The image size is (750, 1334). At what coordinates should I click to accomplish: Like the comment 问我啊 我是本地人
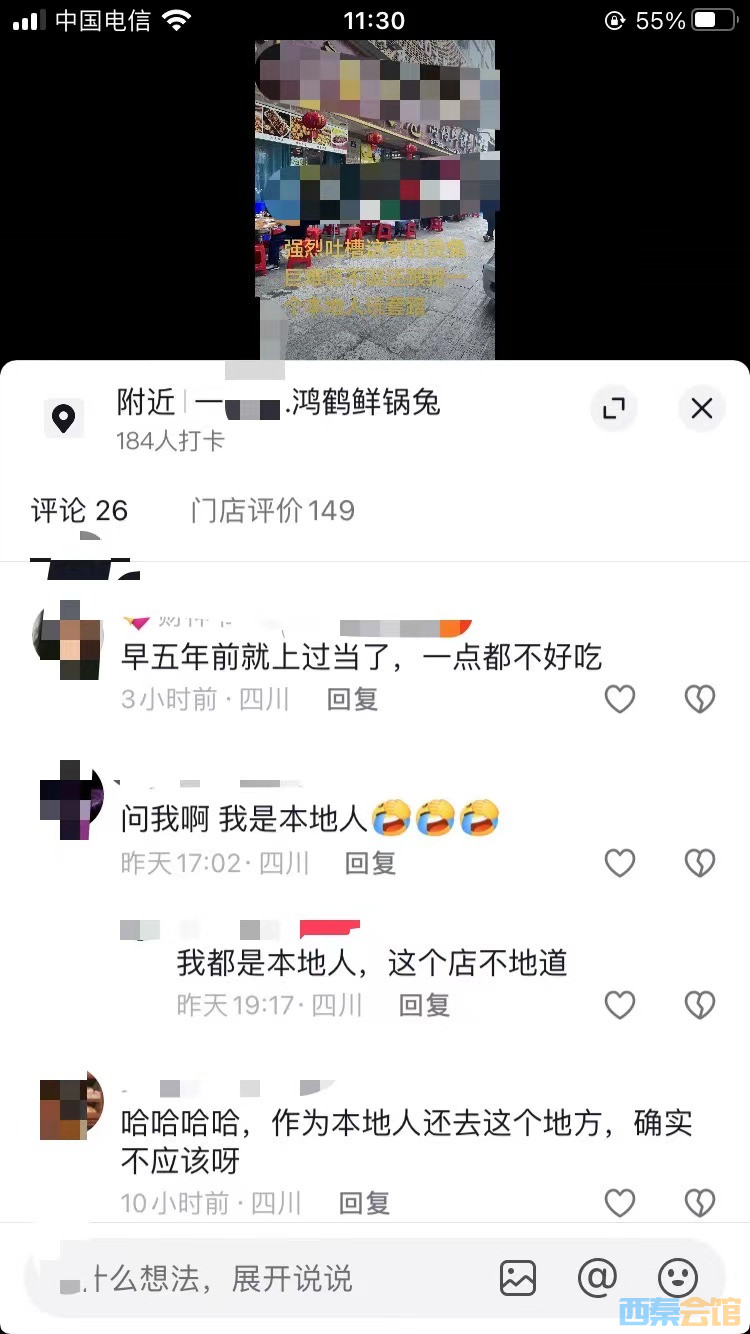click(620, 862)
